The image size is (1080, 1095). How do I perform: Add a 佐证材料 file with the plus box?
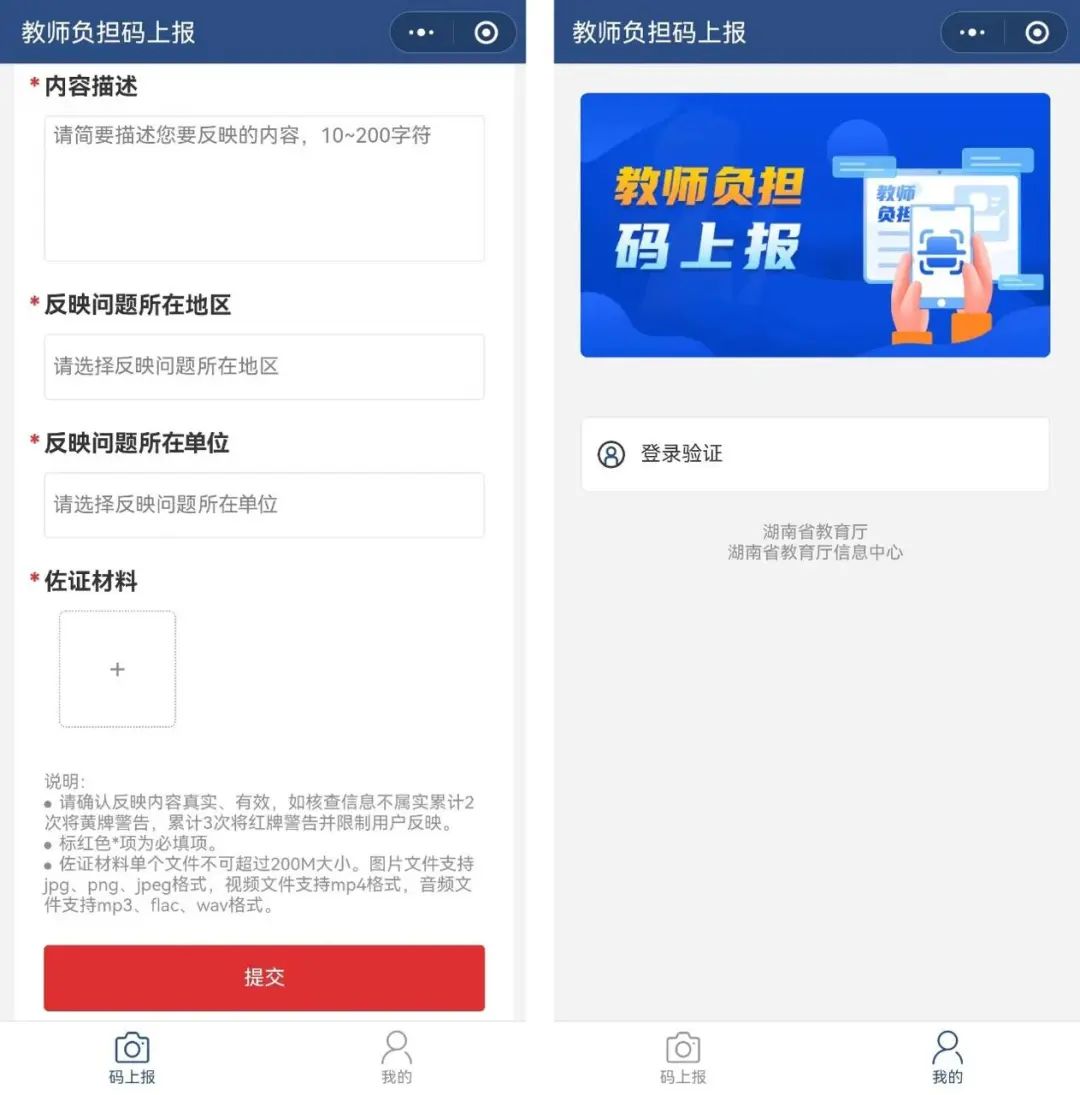click(117, 669)
